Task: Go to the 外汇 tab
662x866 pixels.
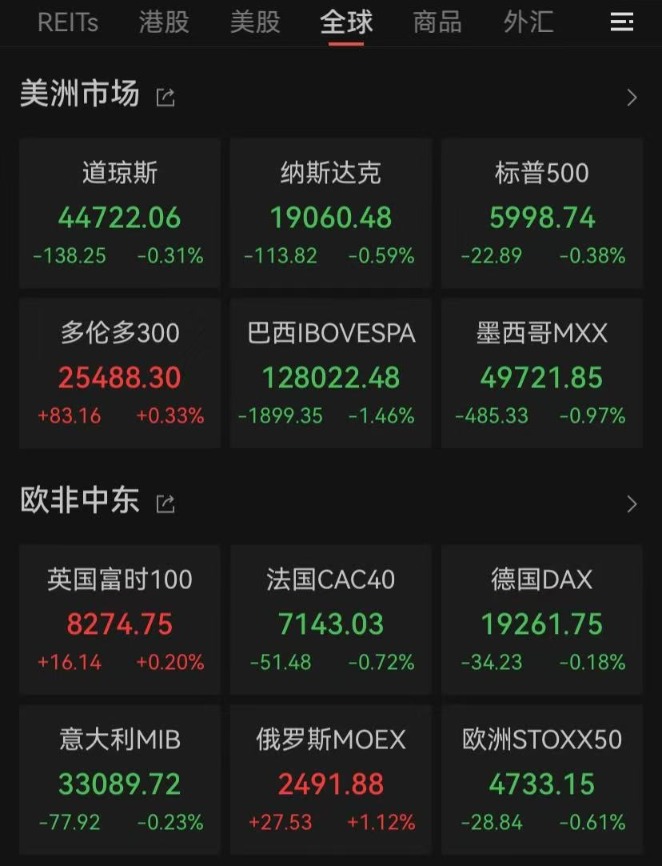Action: tap(528, 22)
